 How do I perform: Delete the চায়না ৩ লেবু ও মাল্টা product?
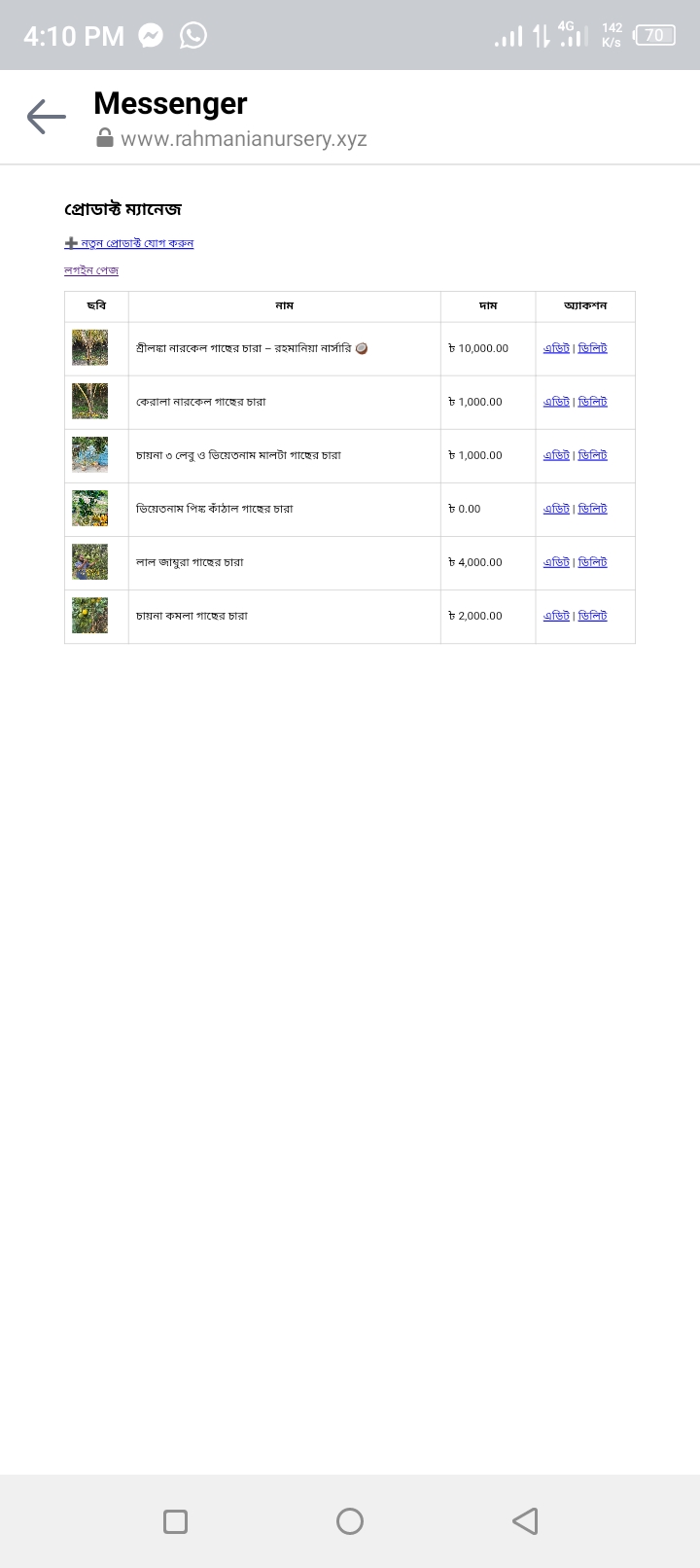click(592, 455)
